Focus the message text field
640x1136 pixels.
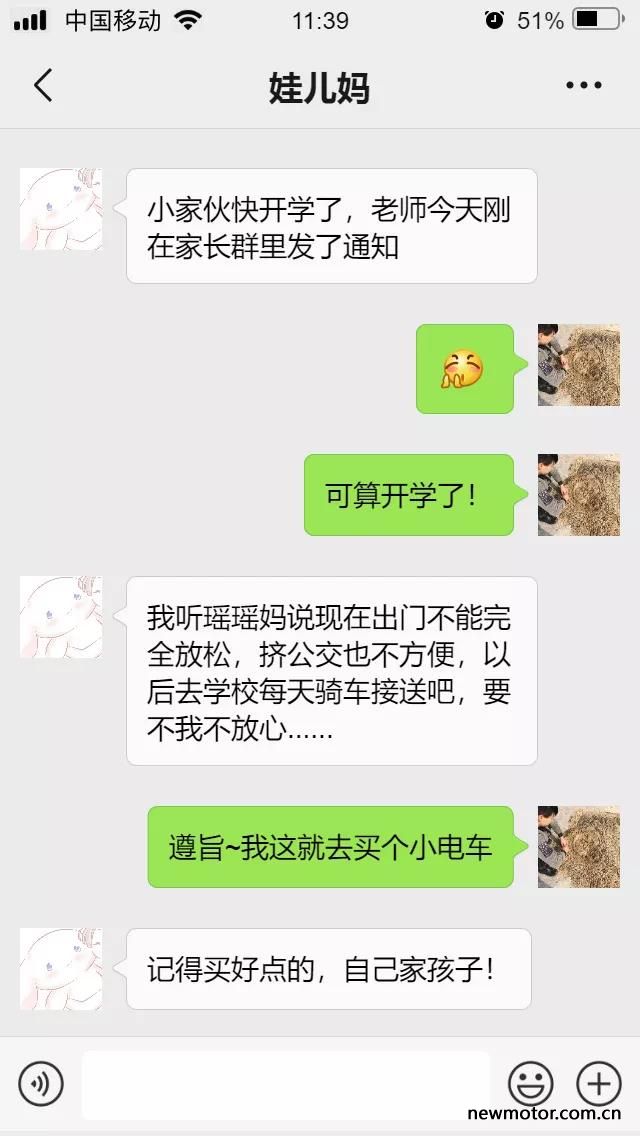286,1085
